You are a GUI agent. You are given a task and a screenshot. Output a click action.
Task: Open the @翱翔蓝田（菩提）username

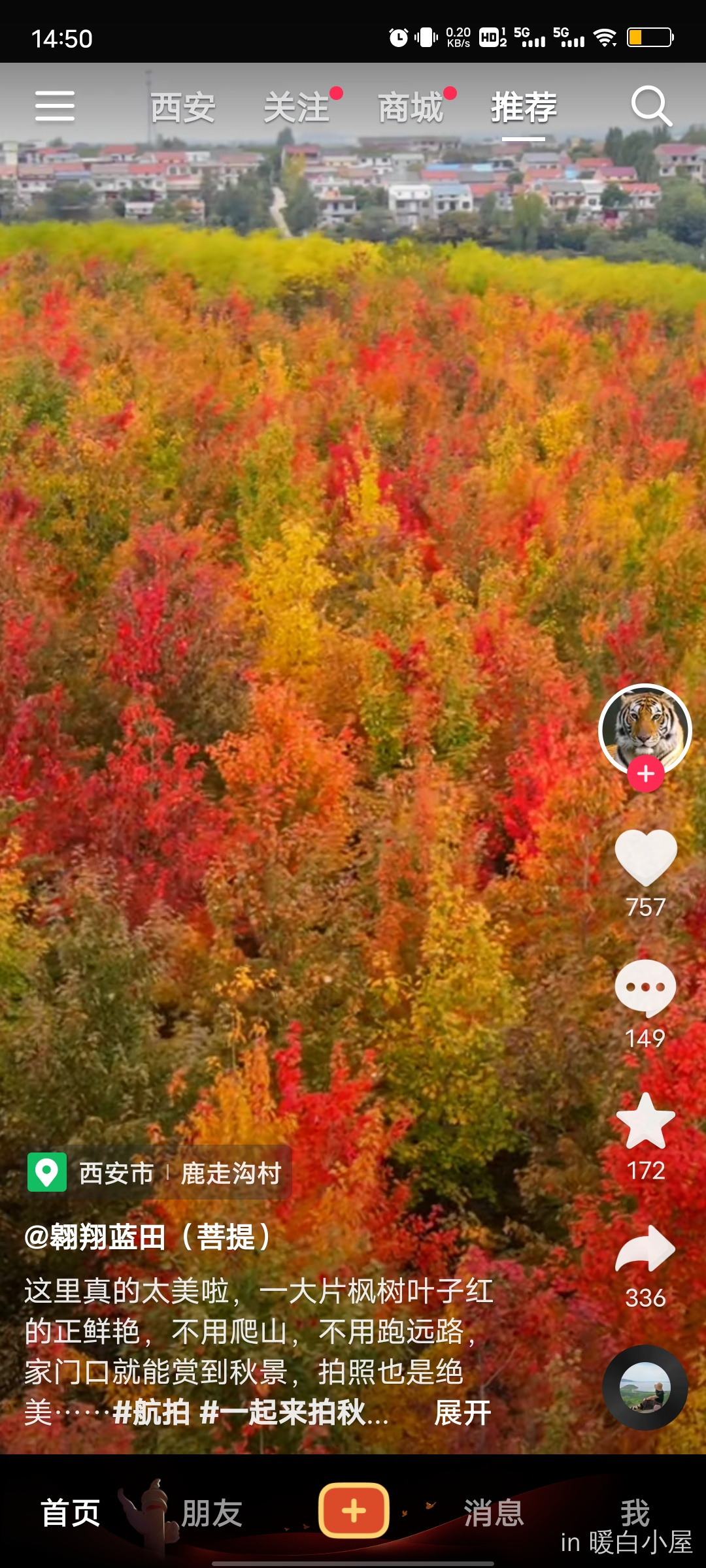(148, 1237)
